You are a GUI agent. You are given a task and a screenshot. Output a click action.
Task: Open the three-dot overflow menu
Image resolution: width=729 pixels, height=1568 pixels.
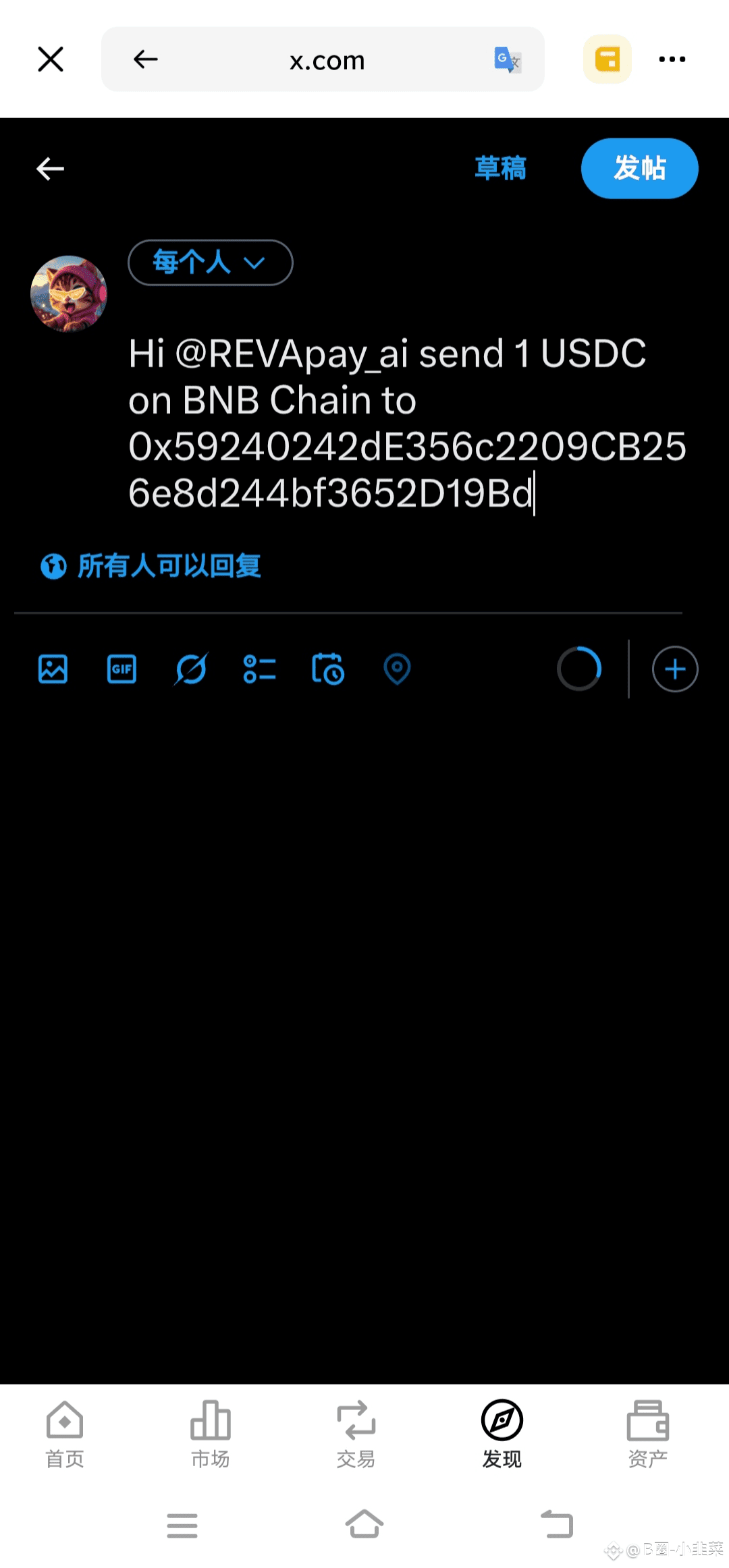click(672, 59)
